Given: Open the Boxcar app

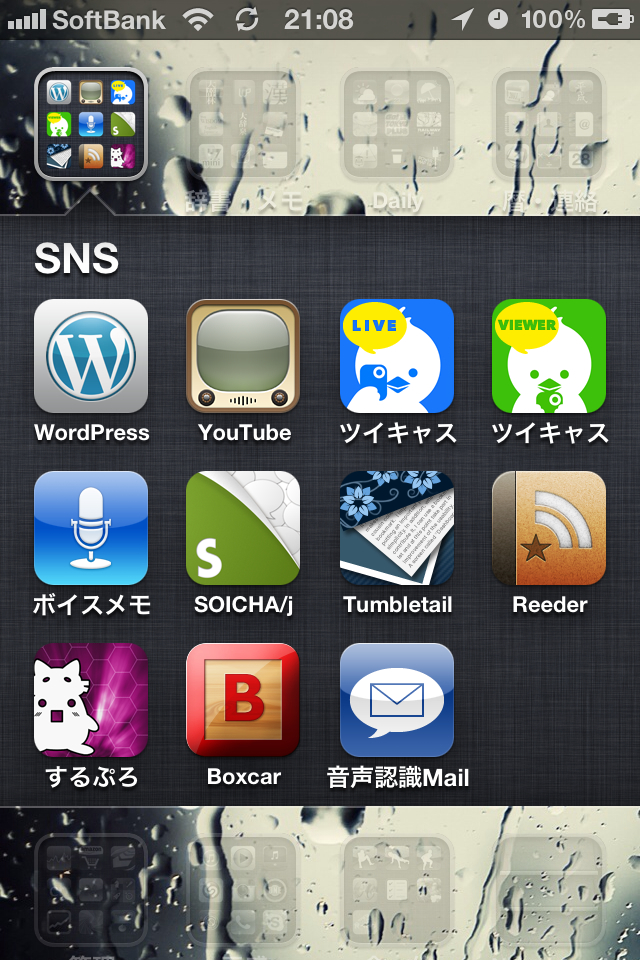Looking at the screenshot, I should pyautogui.click(x=243, y=700).
